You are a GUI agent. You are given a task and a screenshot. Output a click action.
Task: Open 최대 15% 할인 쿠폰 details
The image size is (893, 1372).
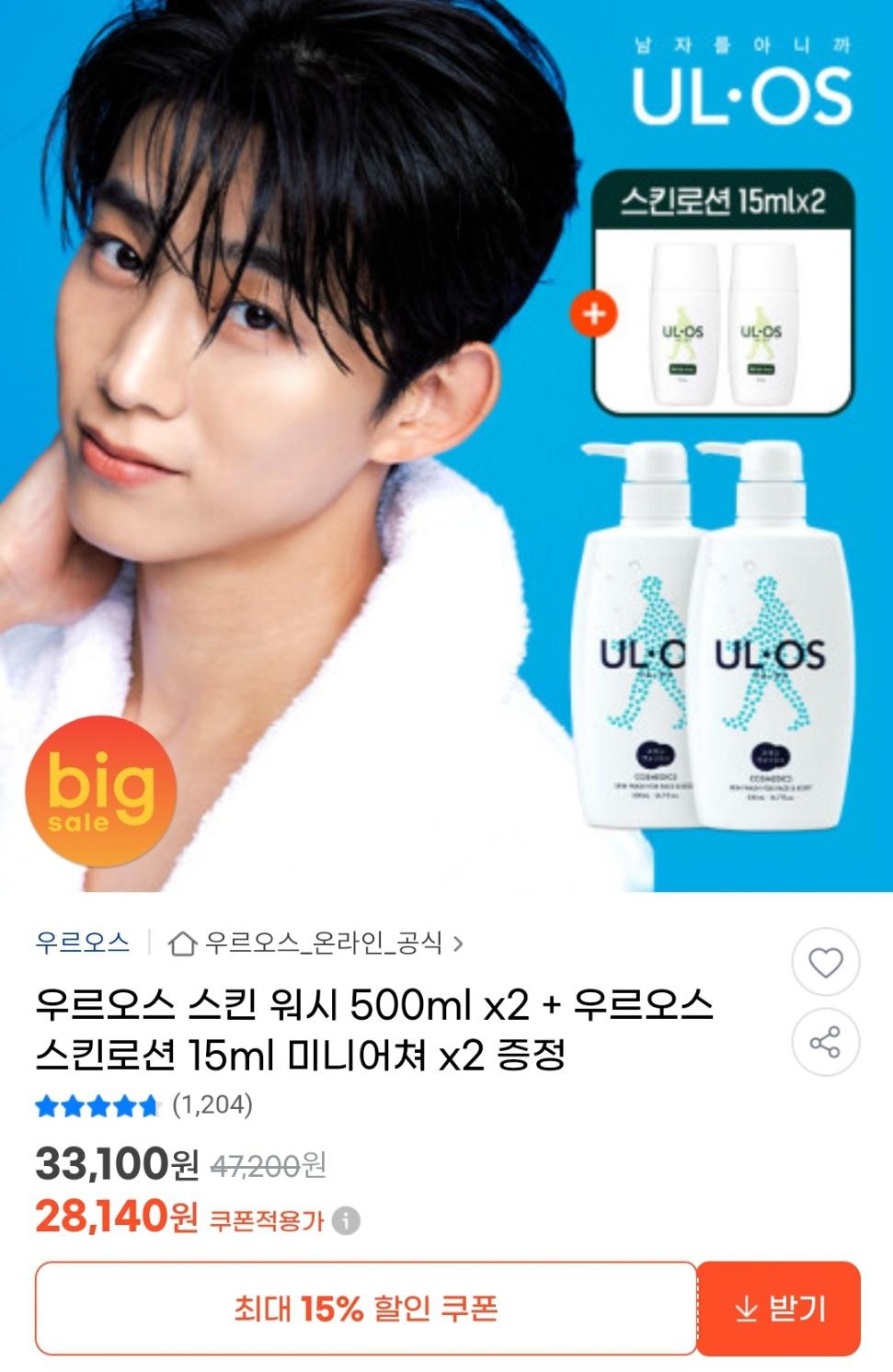click(365, 1309)
